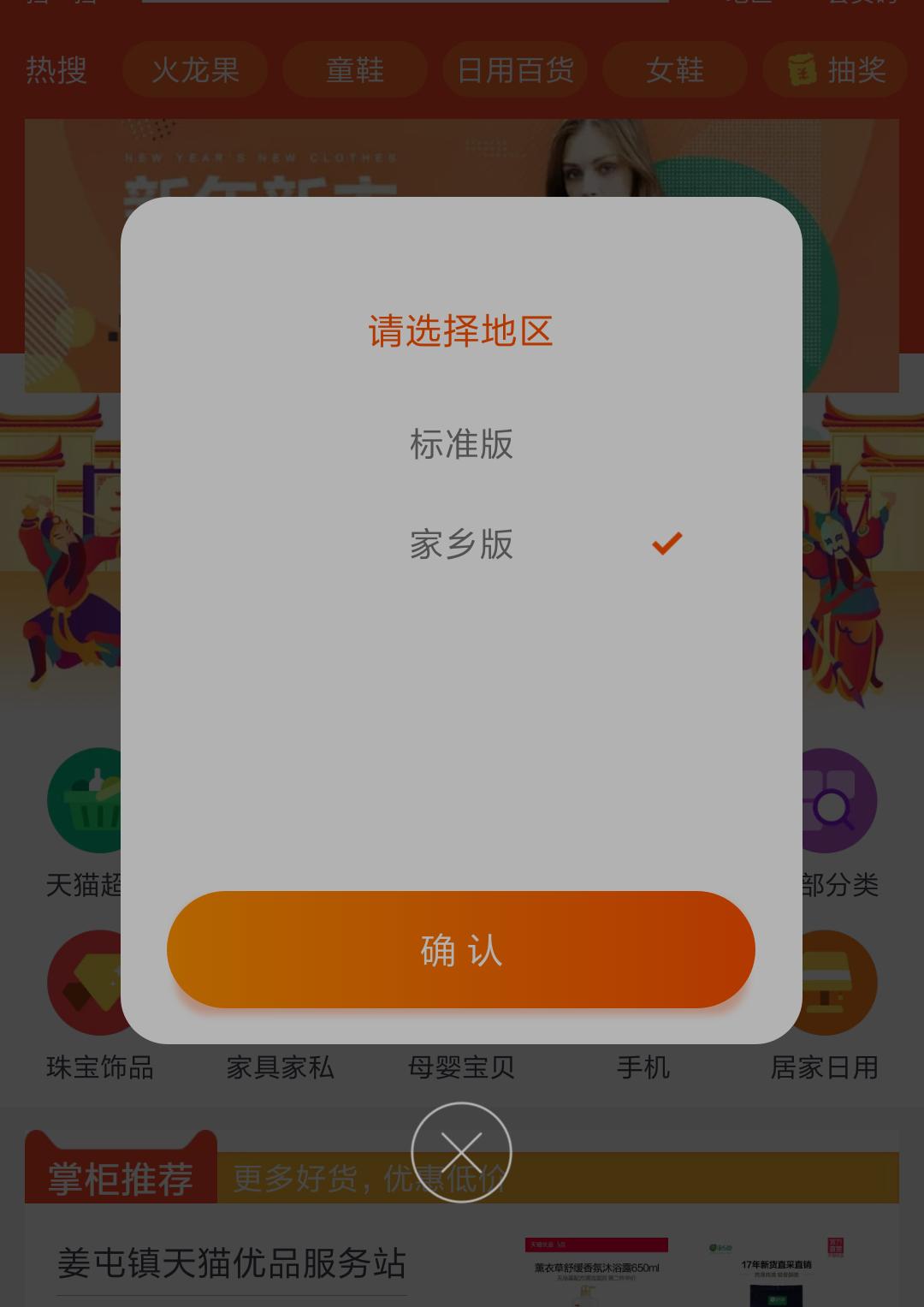Switch to the 掌柜推荐 section
Image resolution: width=924 pixels, height=1307 pixels.
click(121, 1178)
